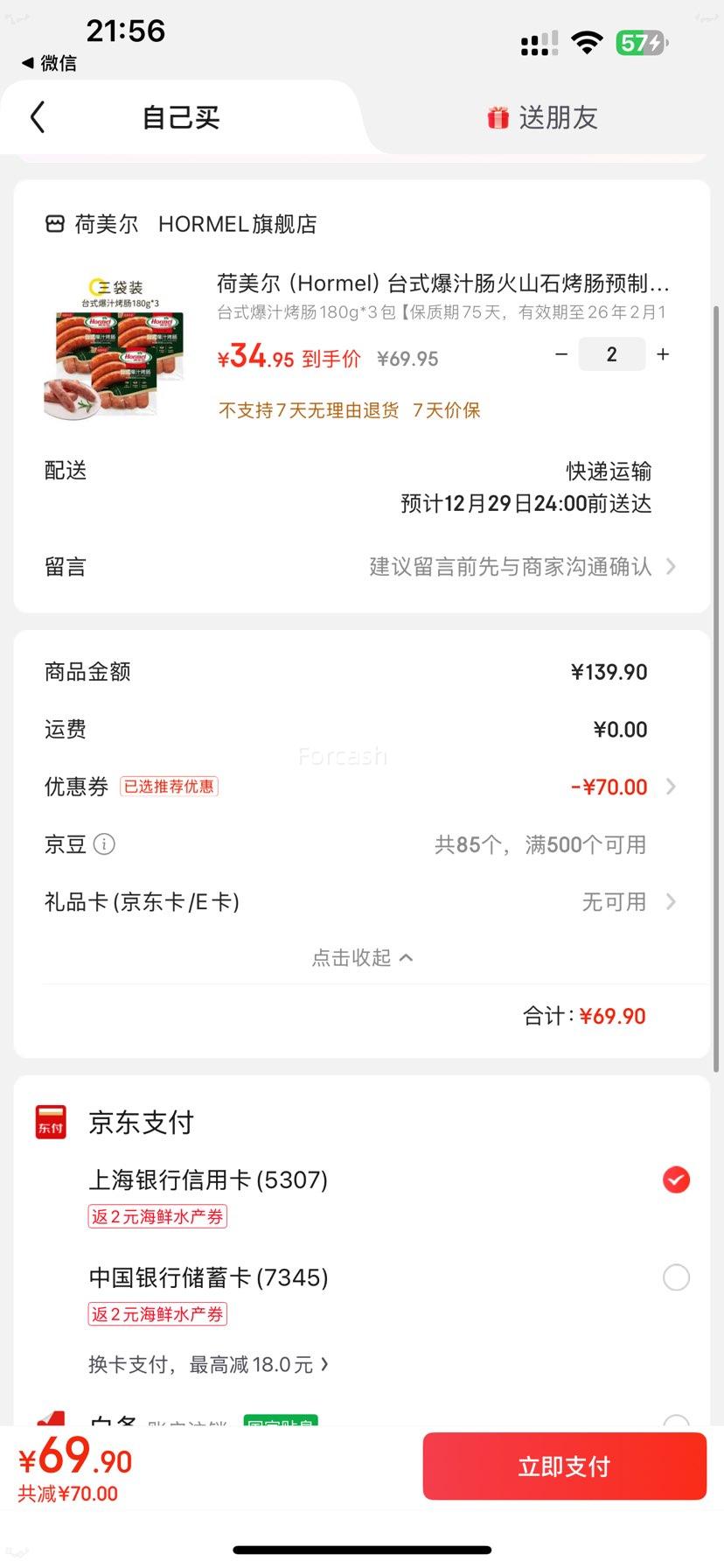This screenshot has height=1568, width=724.
Task: Tap the info icon next to 京豆
Action: (x=104, y=844)
